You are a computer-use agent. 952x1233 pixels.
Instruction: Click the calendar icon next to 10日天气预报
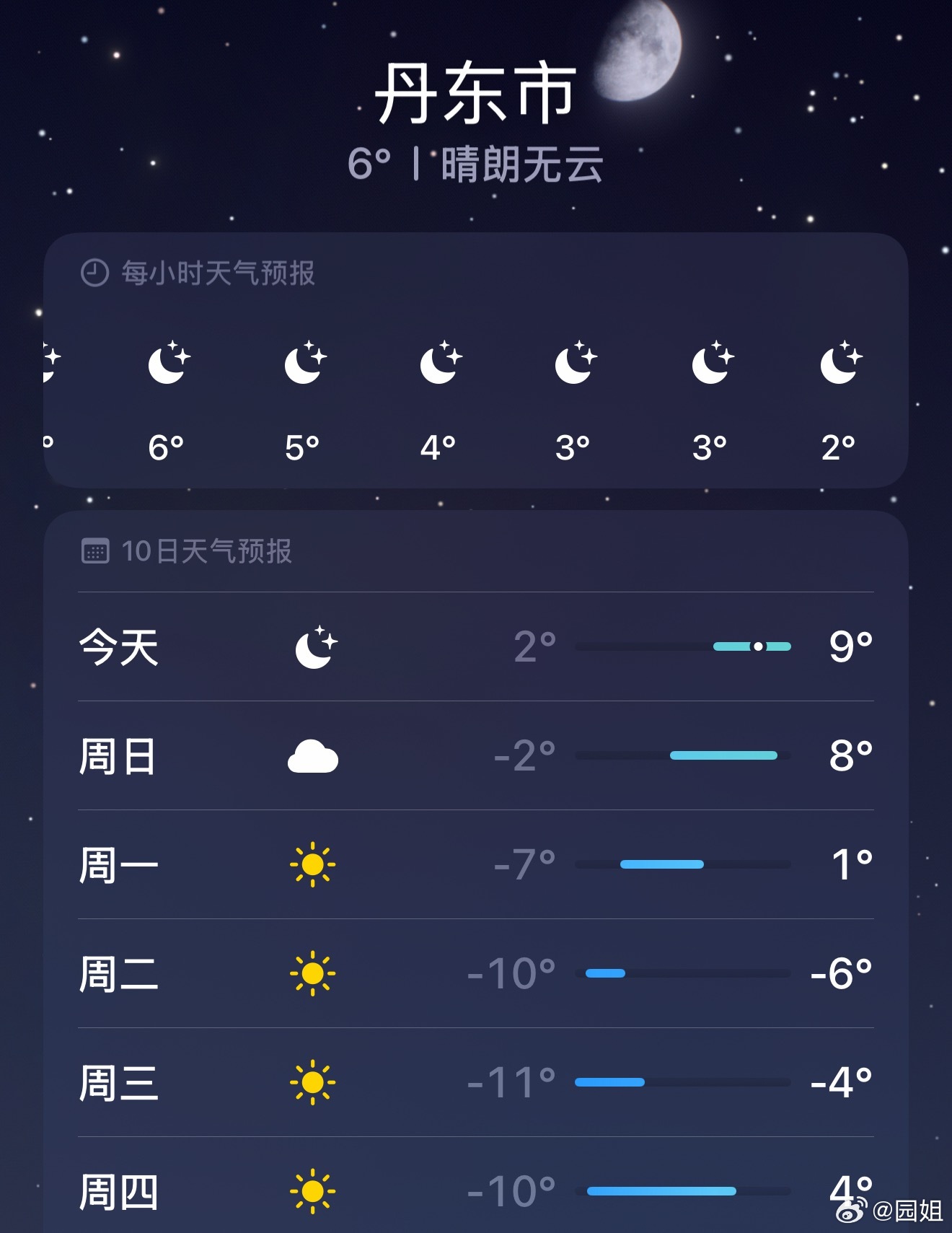pyautogui.click(x=95, y=550)
